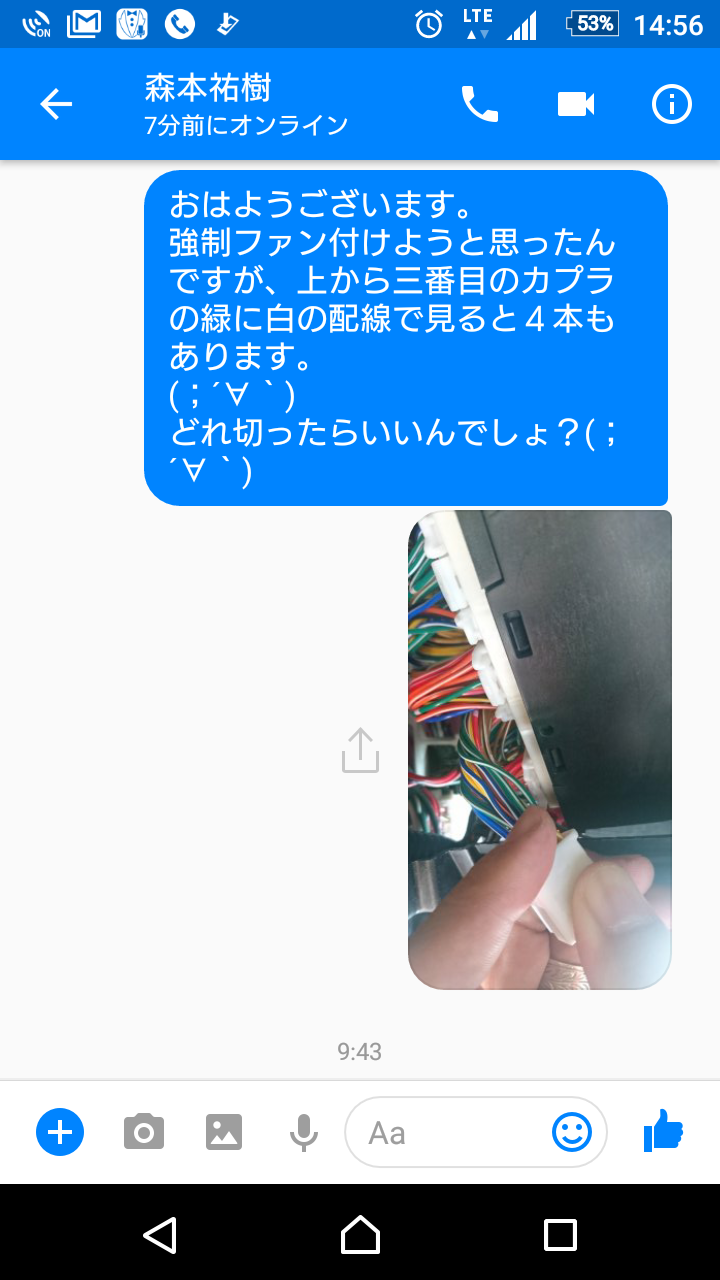This screenshot has height=1280, width=720.
Task: Record a voice message with the microphone
Action: [304, 1132]
